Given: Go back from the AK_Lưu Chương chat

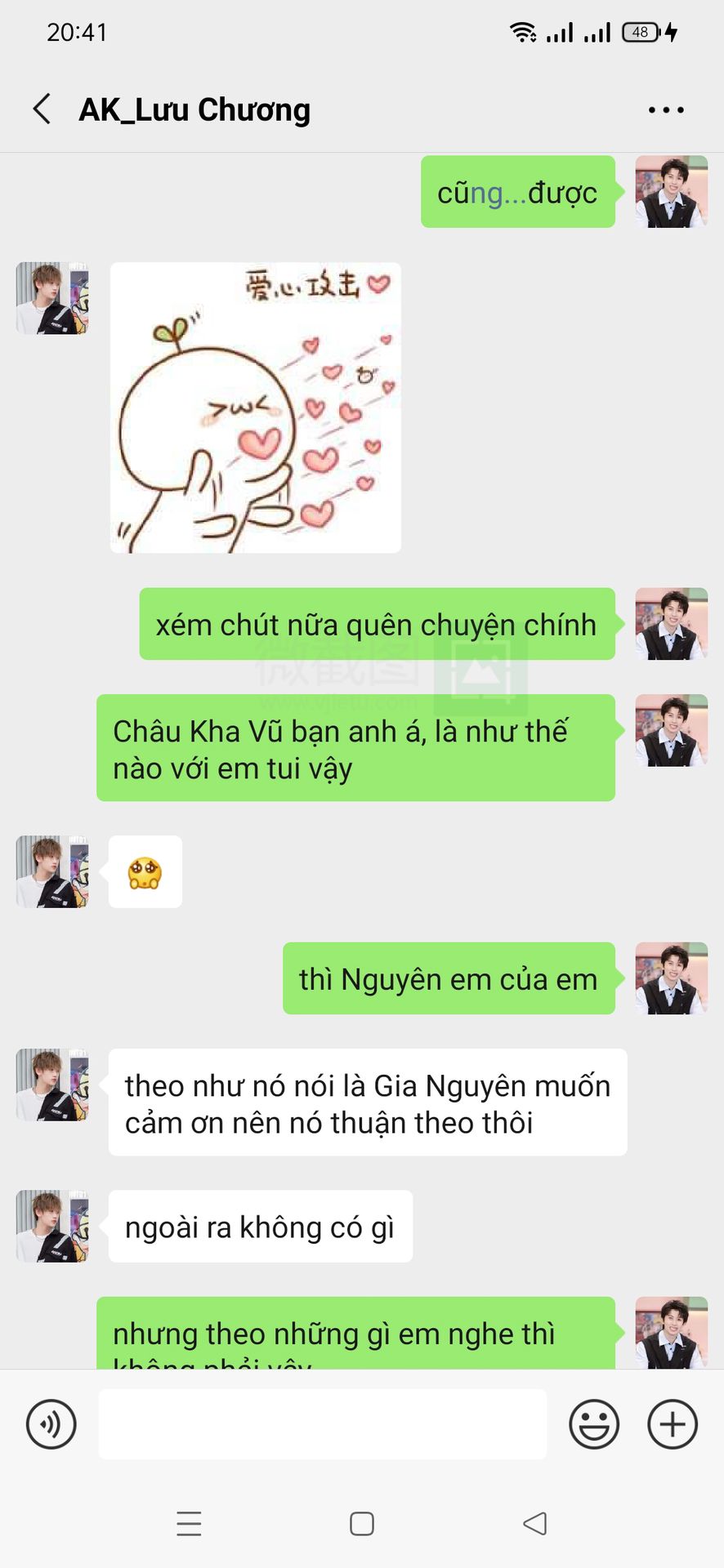Looking at the screenshot, I should (x=42, y=109).
